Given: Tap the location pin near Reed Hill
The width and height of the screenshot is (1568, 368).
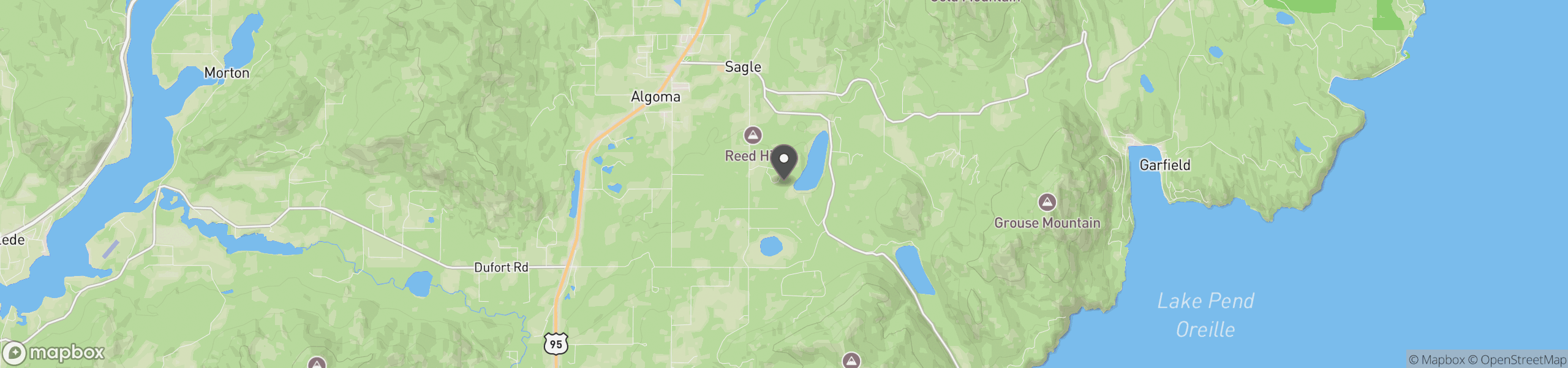Looking at the screenshot, I should (x=783, y=161).
